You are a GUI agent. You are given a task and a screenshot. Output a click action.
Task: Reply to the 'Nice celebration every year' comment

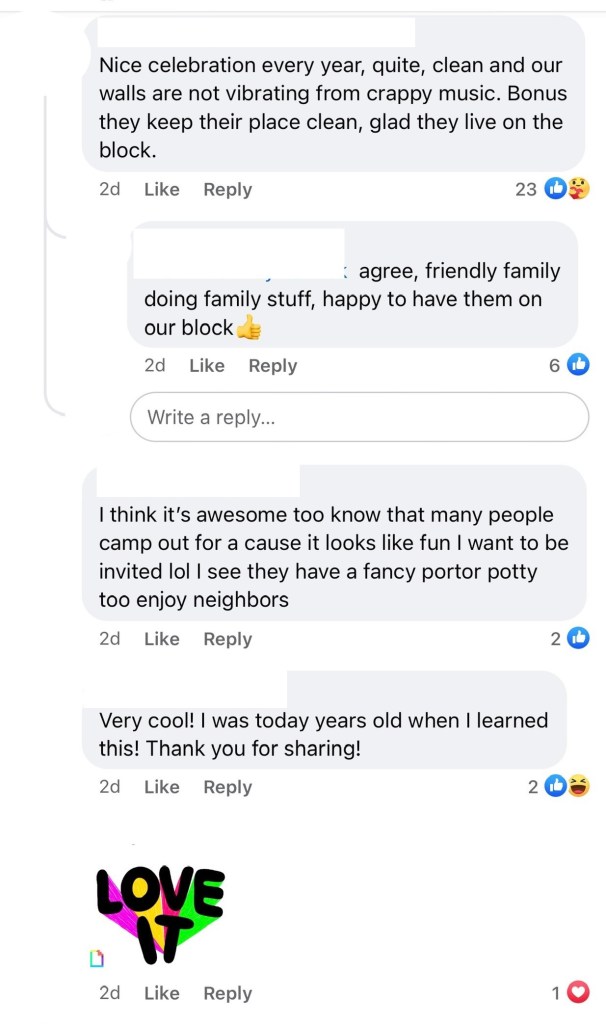(x=227, y=189)
